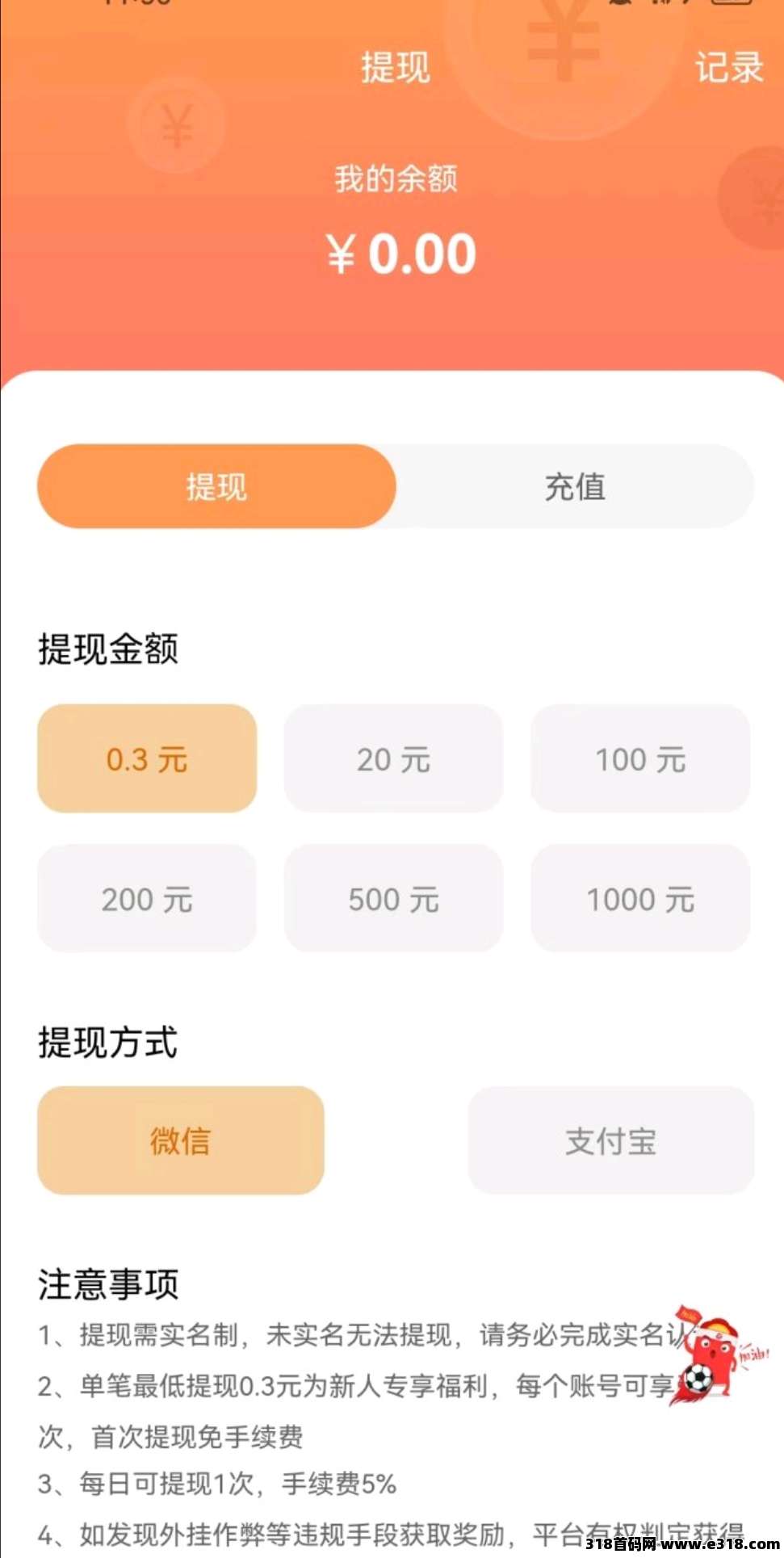Select the 100 元 withdrawal amount
784x1558 pixels.
tap(639, 758)
